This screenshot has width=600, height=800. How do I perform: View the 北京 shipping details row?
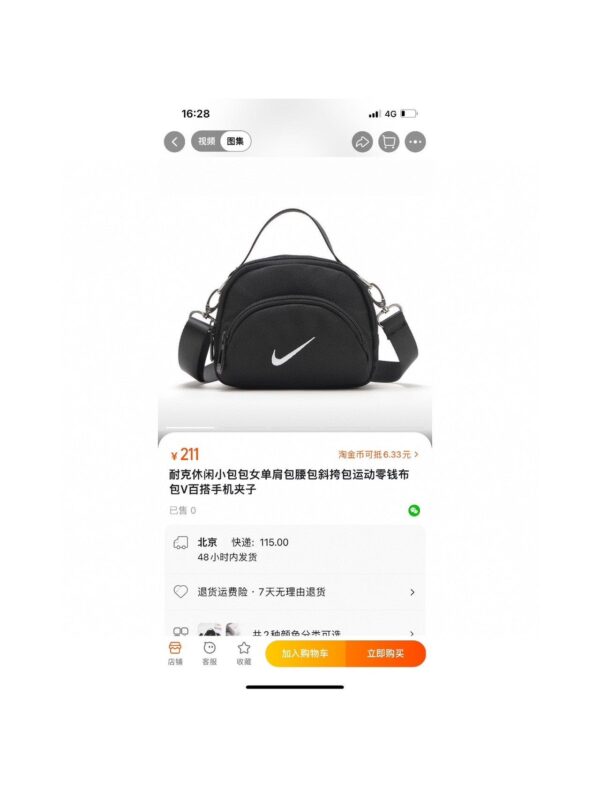coord(295,549)
